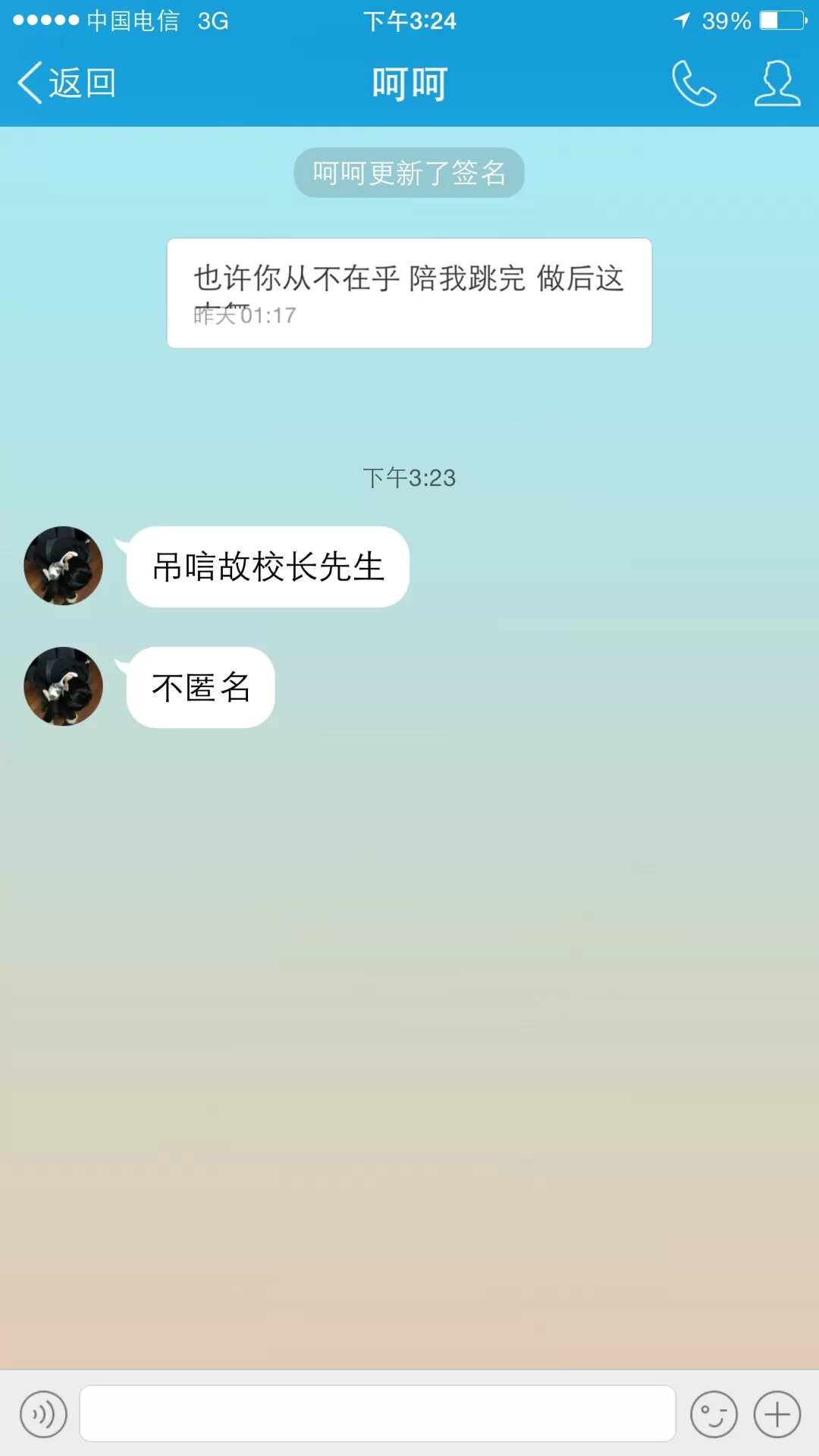Open 呵呵's contact profile icon
The width and height of the screenshot is (819, 1456).
click(777, 83)
